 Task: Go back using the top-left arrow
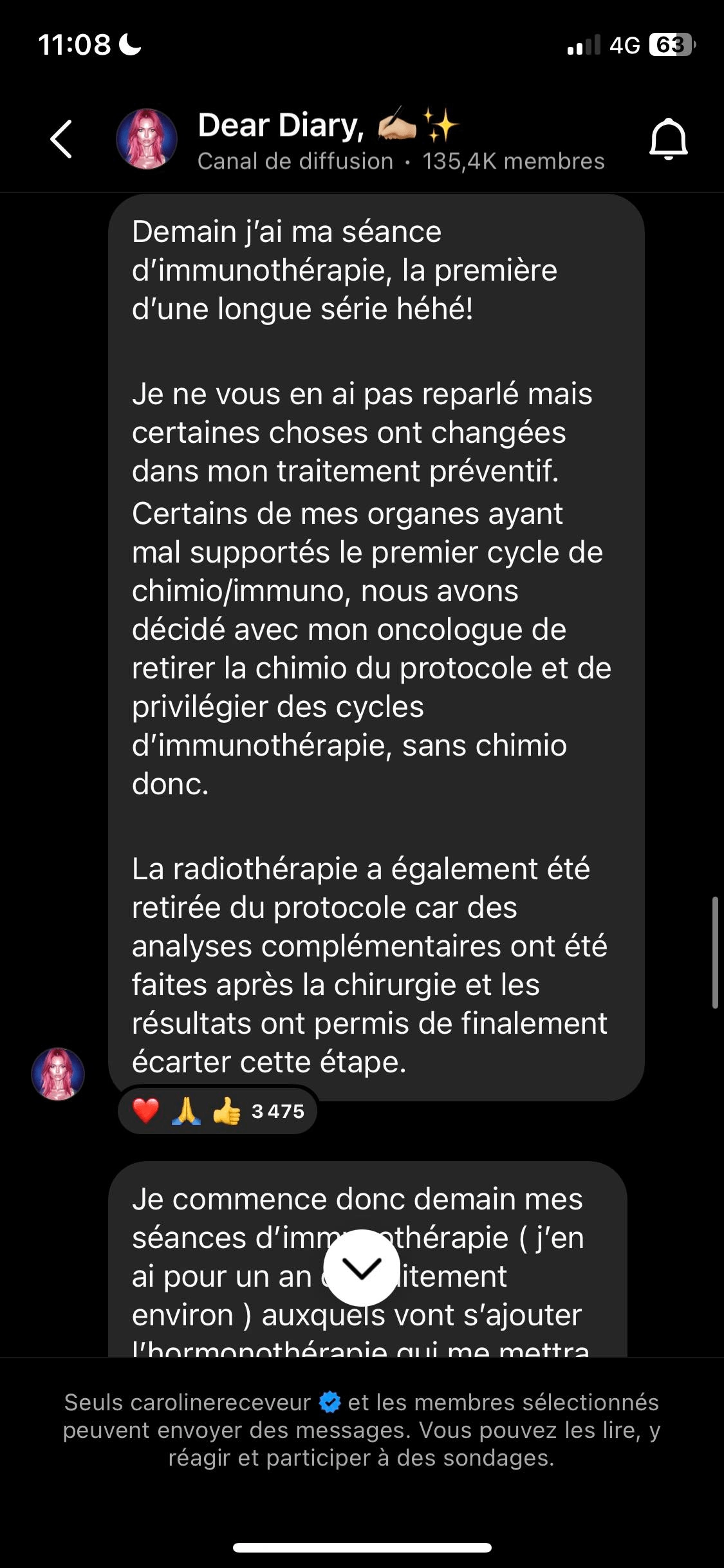[61, 139]
